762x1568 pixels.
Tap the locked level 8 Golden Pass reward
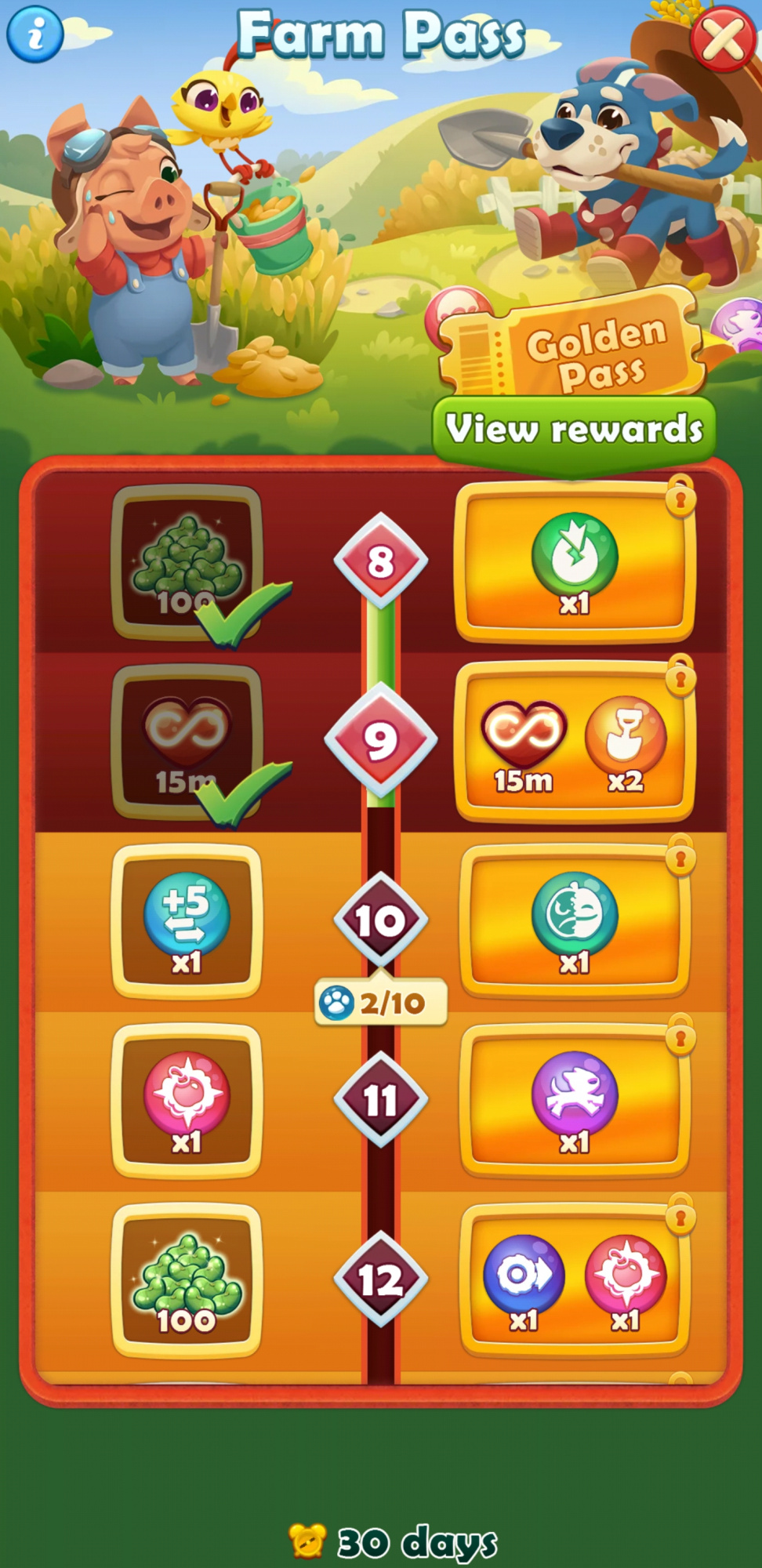[x=575, y=562]
